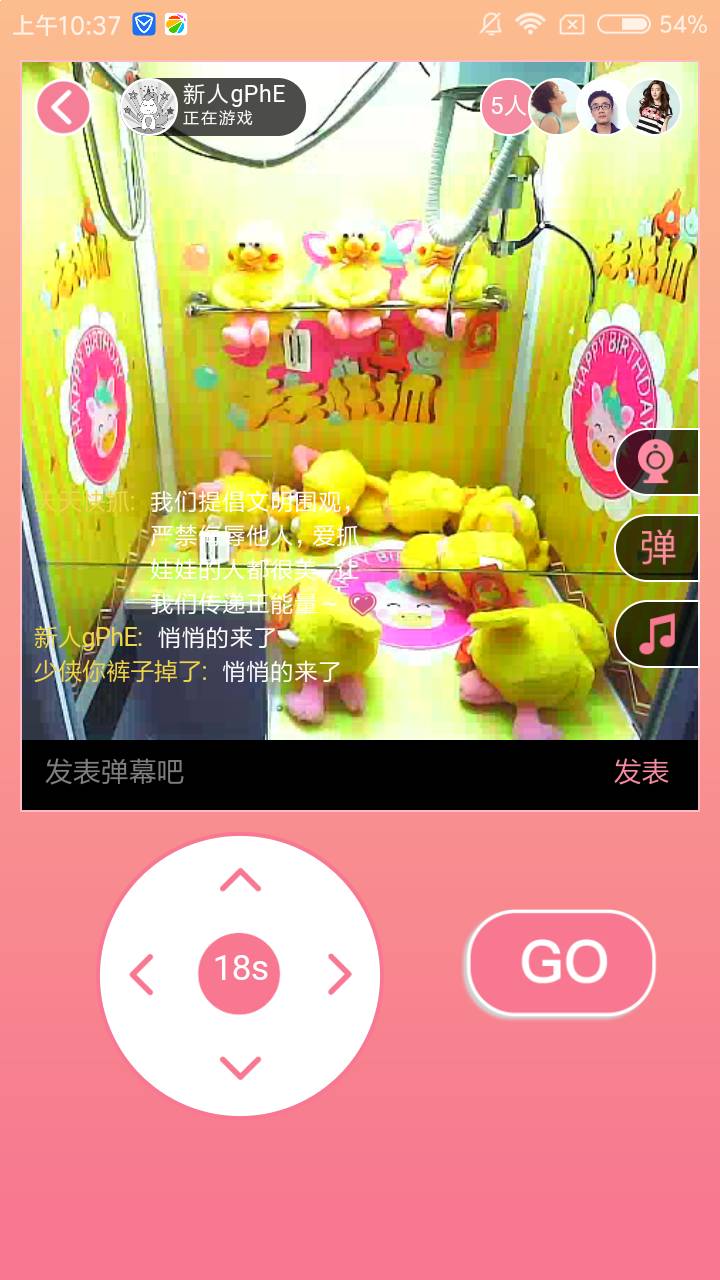Hit GO to drop the claw
The image size is (720, 1280).
coord(562,963)
